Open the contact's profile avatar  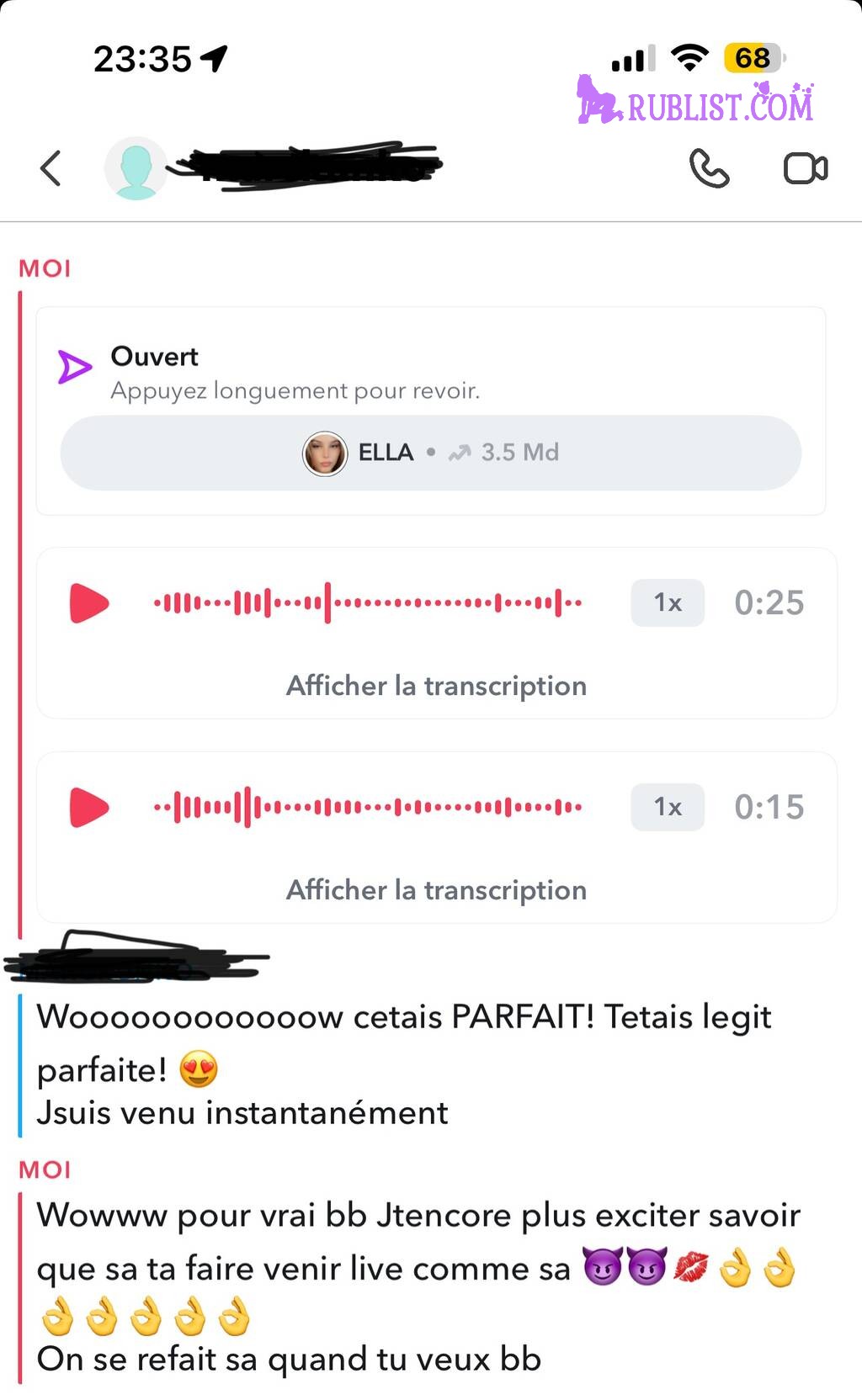(x=136, y=168)
